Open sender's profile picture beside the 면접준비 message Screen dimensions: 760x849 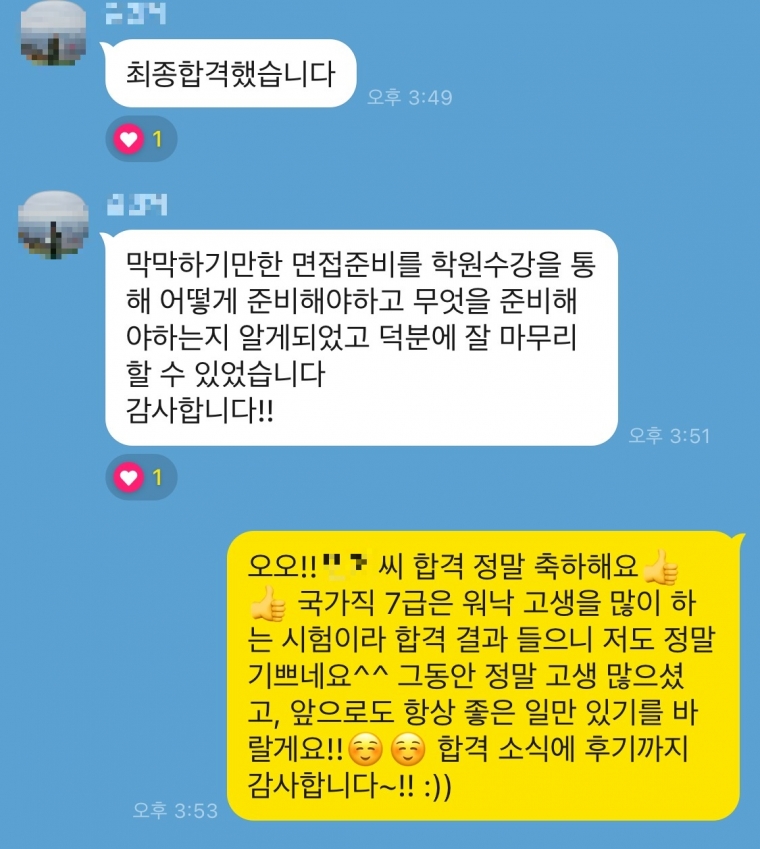pyautogui.click(x=55, y=224)
